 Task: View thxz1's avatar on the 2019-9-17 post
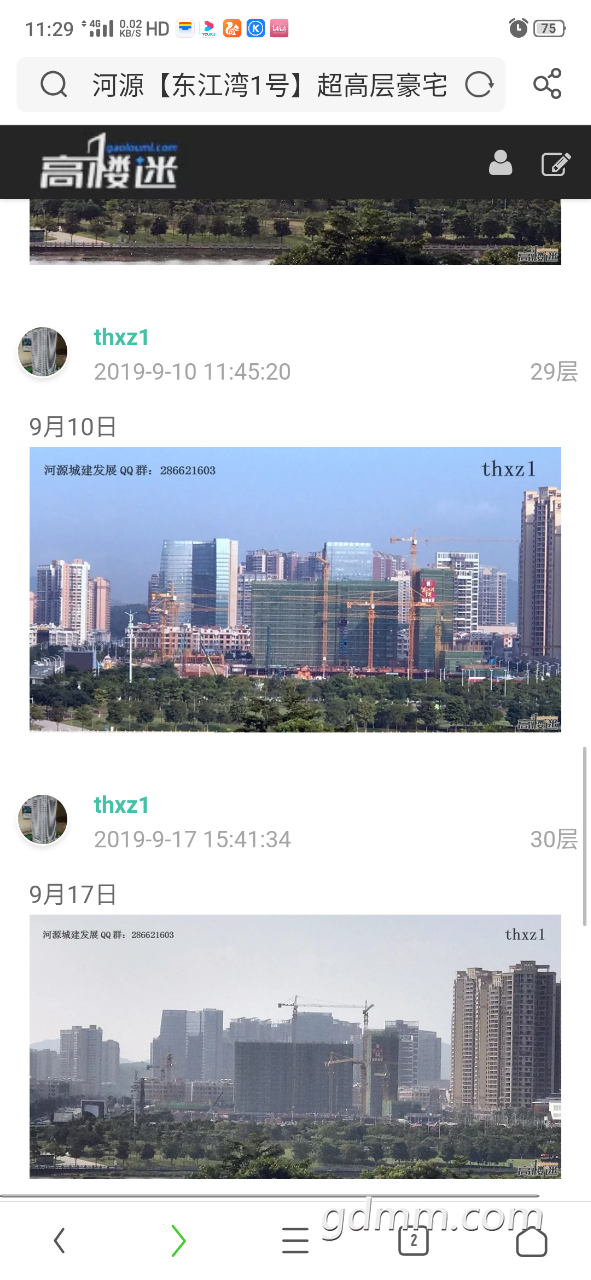[x=43, y=820]
